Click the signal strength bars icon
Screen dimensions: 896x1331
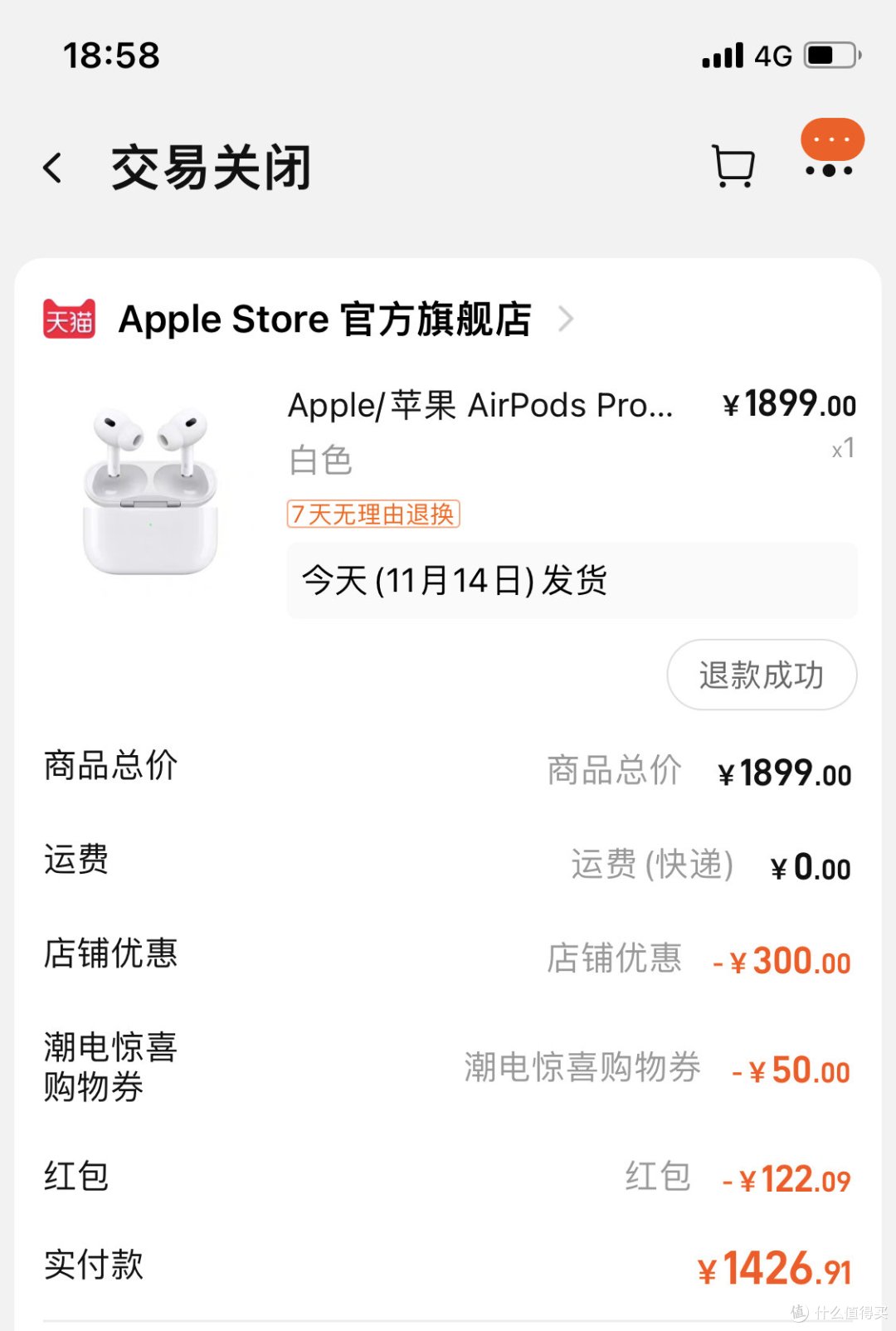[x=723, y=55]
